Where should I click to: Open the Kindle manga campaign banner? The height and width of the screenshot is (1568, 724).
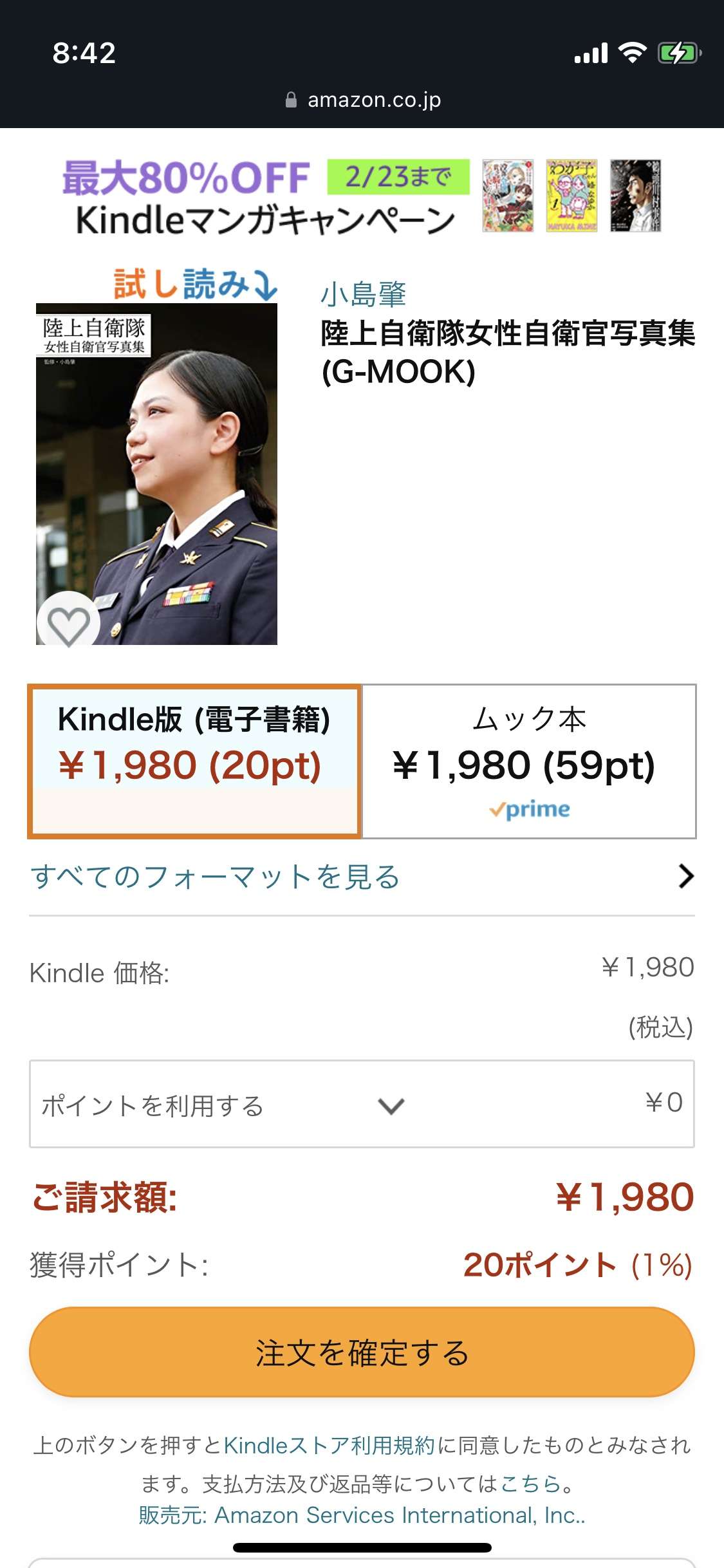click(x=362, y=196)
